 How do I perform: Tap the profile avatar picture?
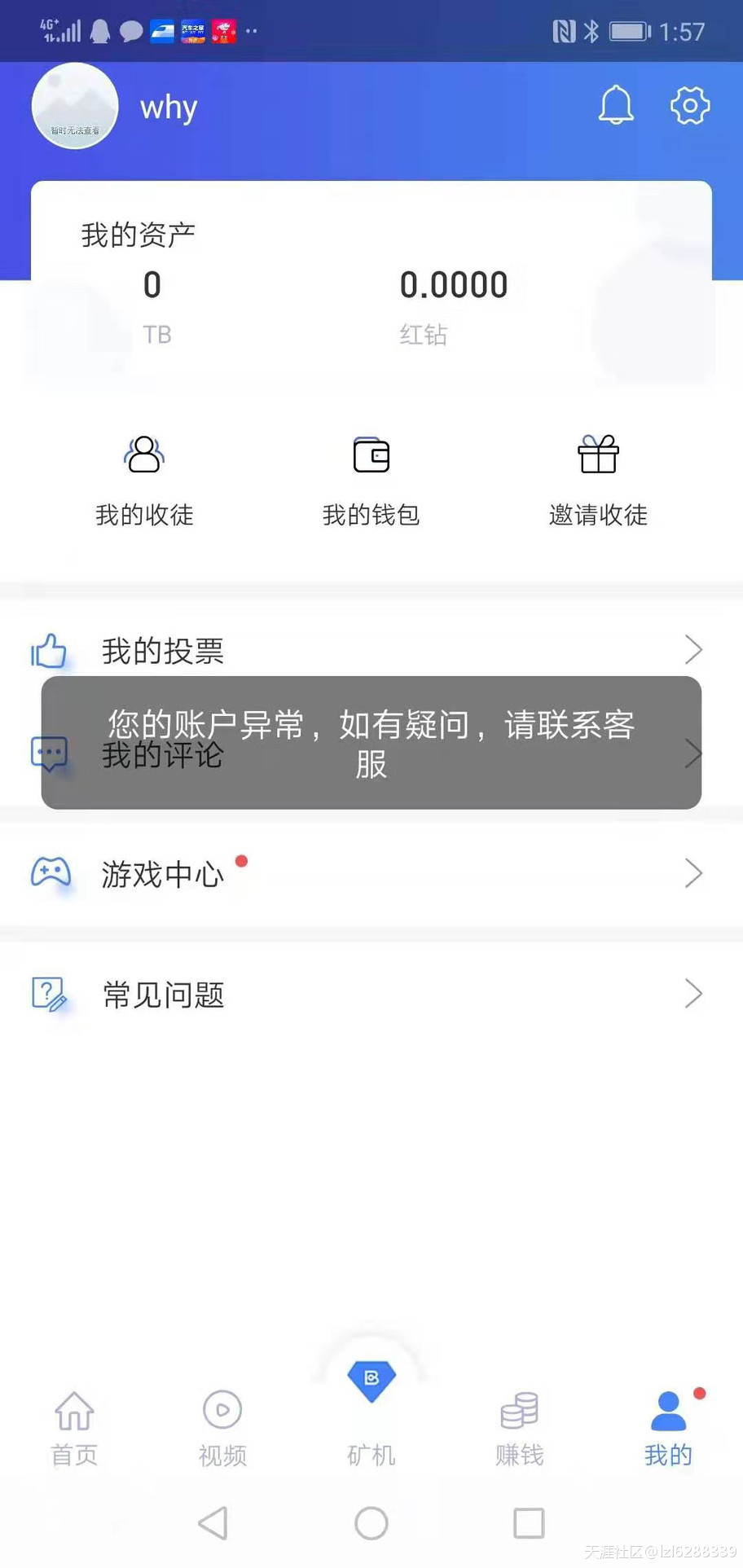point(75,106)
